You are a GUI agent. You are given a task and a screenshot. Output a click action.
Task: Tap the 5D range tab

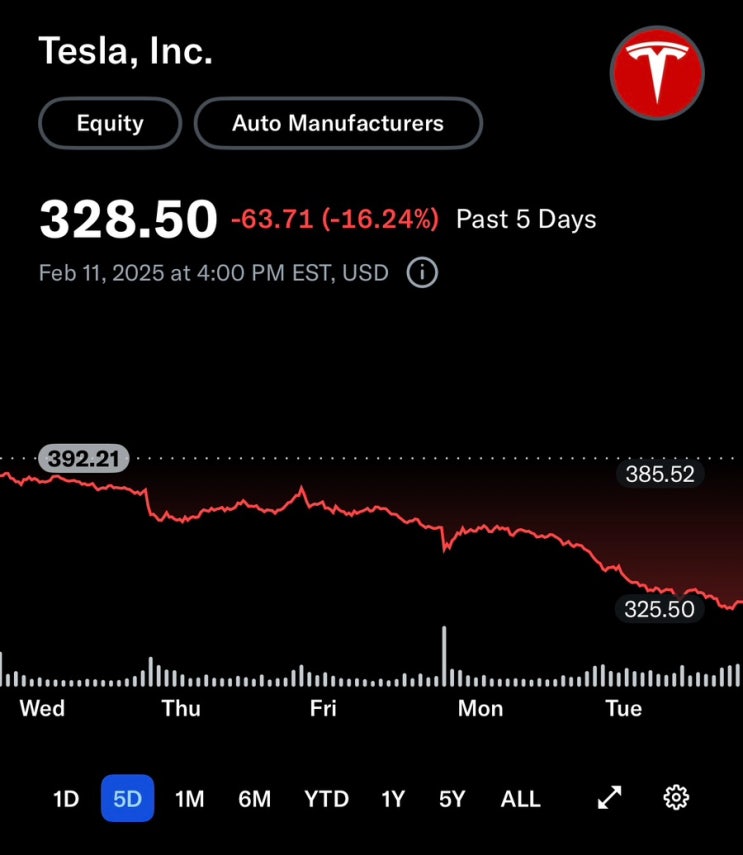pos(127,798)
